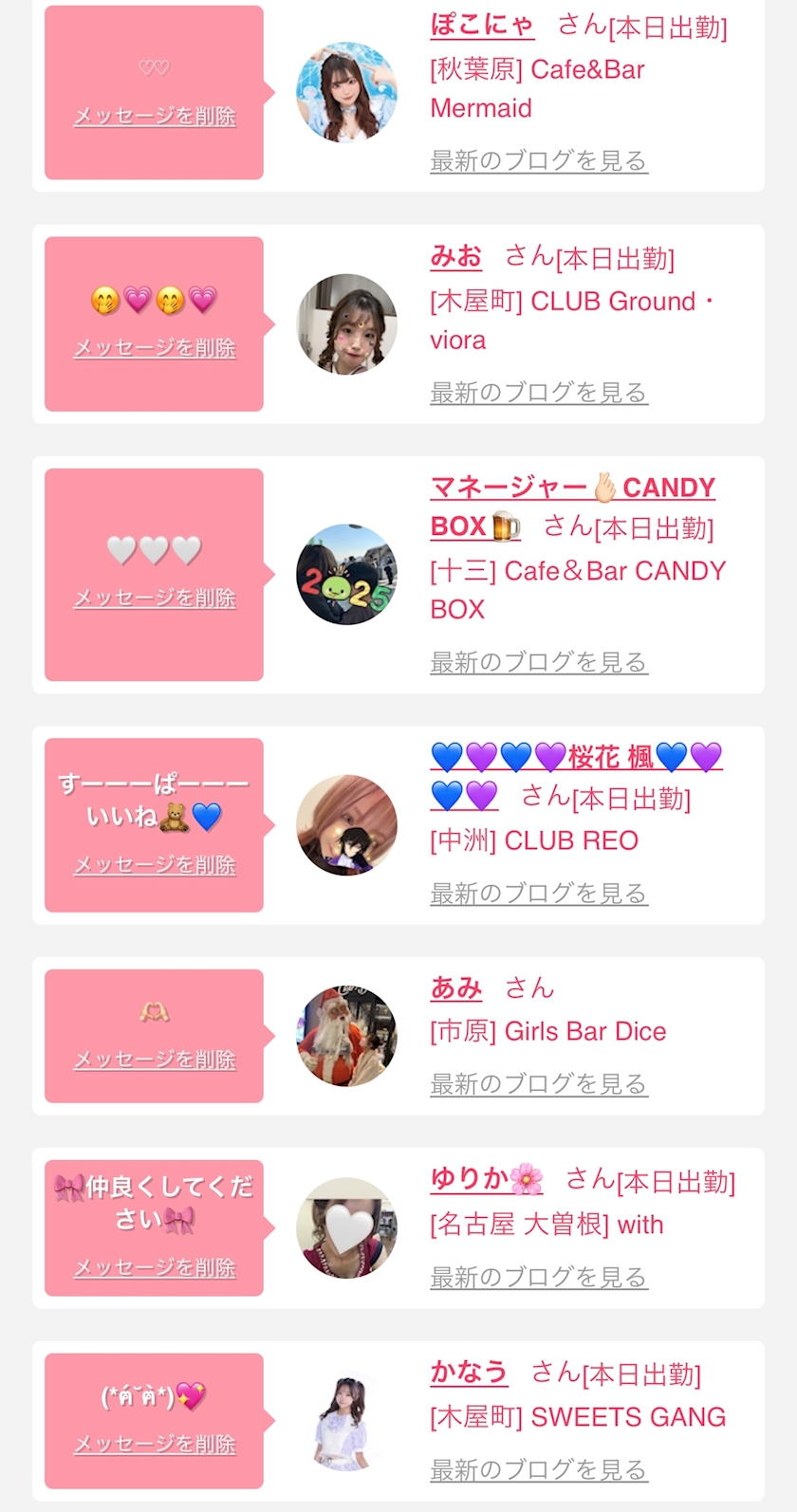This screenshot has width=797, height=1512.
Task: Open あみ's profile name link
Action: point(455,988)
